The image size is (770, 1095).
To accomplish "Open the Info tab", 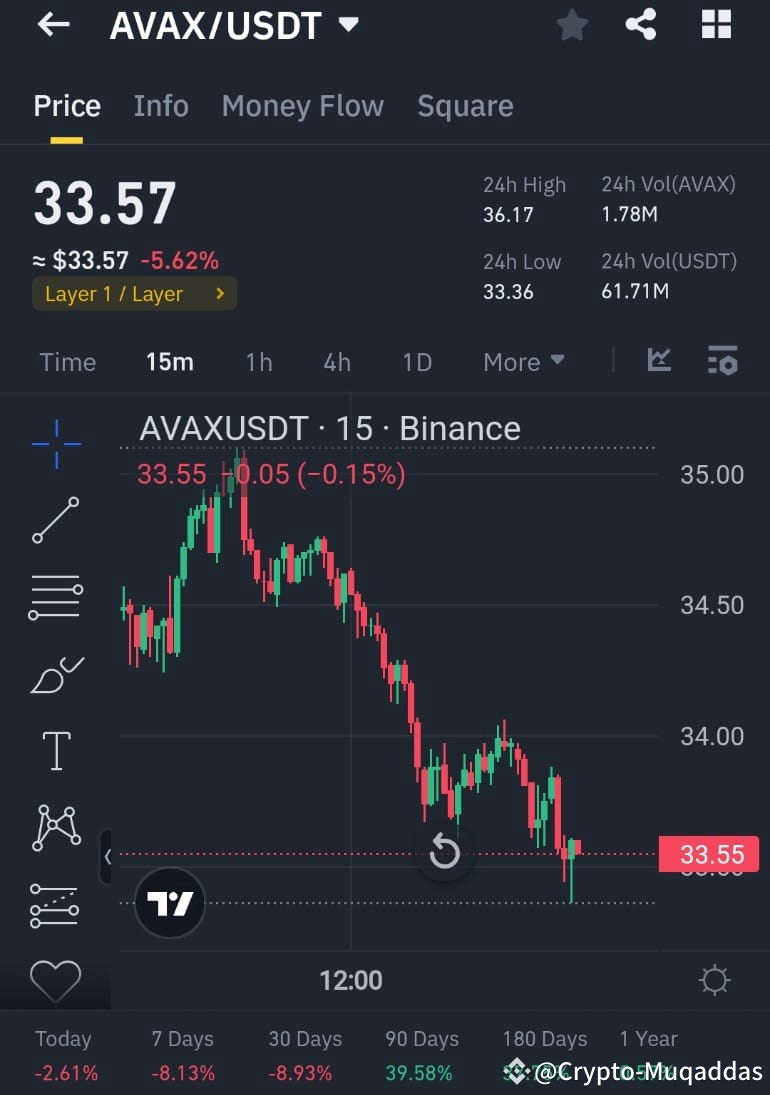I will (x=161, y=106).
